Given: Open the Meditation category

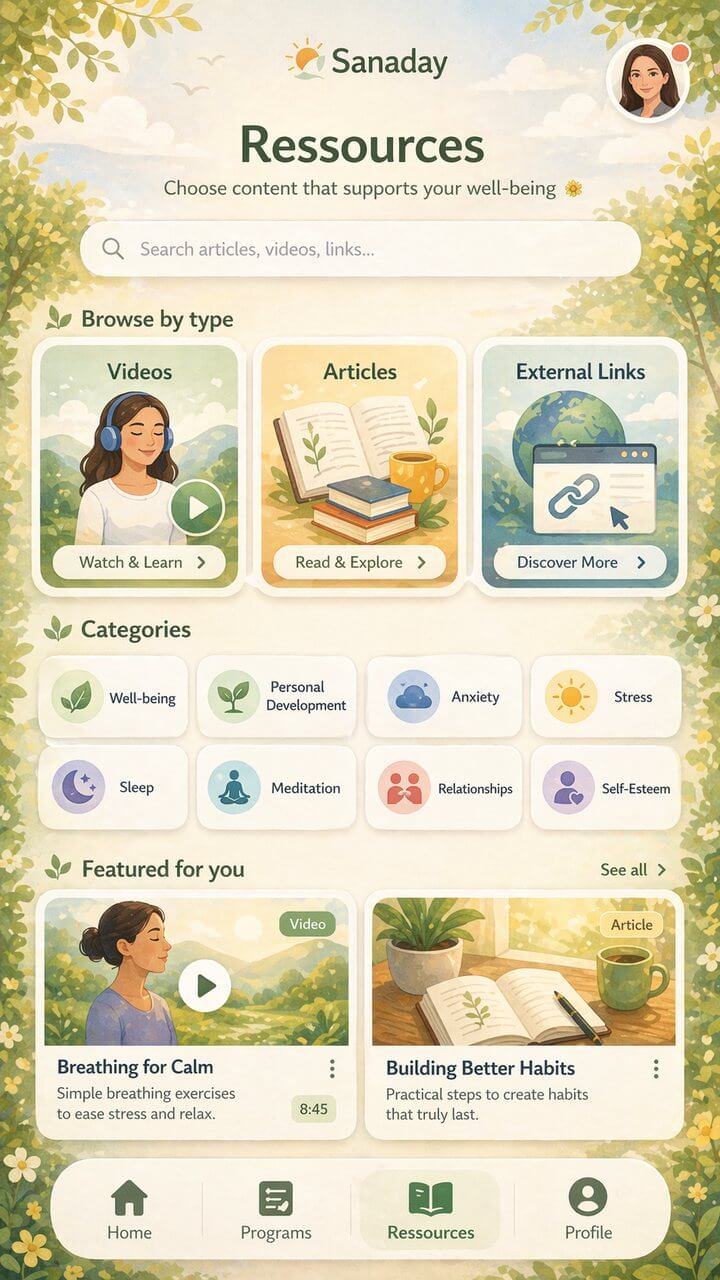Looking at the screenshot, I should click(x=276, y=787).
